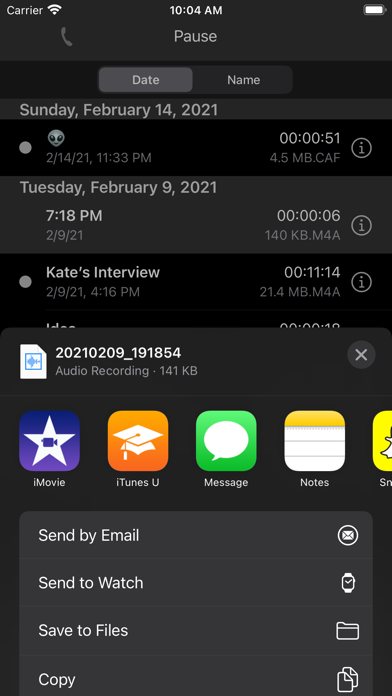The width and height of the screenshot is (392, 696).
Task: Close the share sheet
Action: point(361,355)
